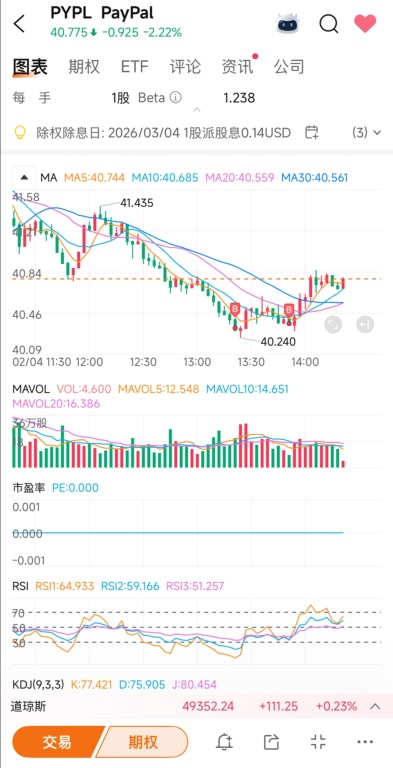This screenshot has height=768, width=393.
Task: Switch to the ETF tab
Action: point(134,67)
